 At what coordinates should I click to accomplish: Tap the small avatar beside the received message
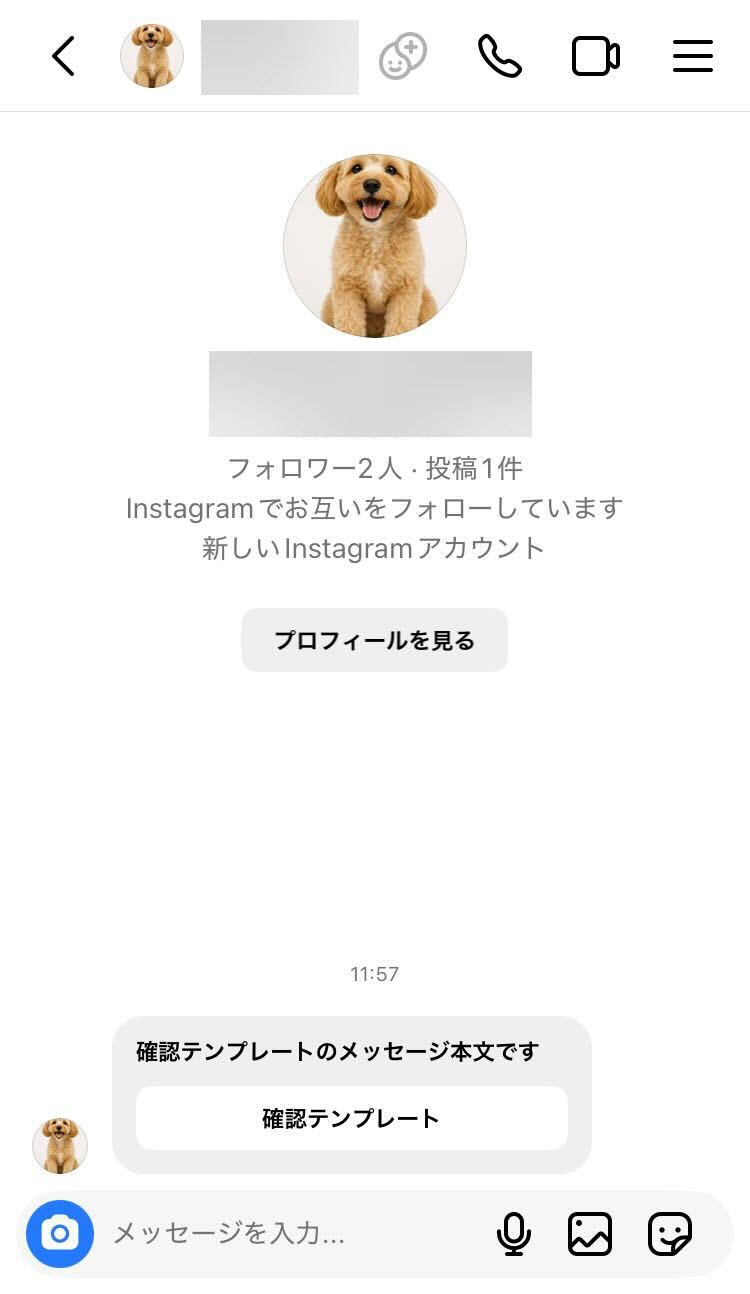pyautogui.click(x=60, y=1146)
